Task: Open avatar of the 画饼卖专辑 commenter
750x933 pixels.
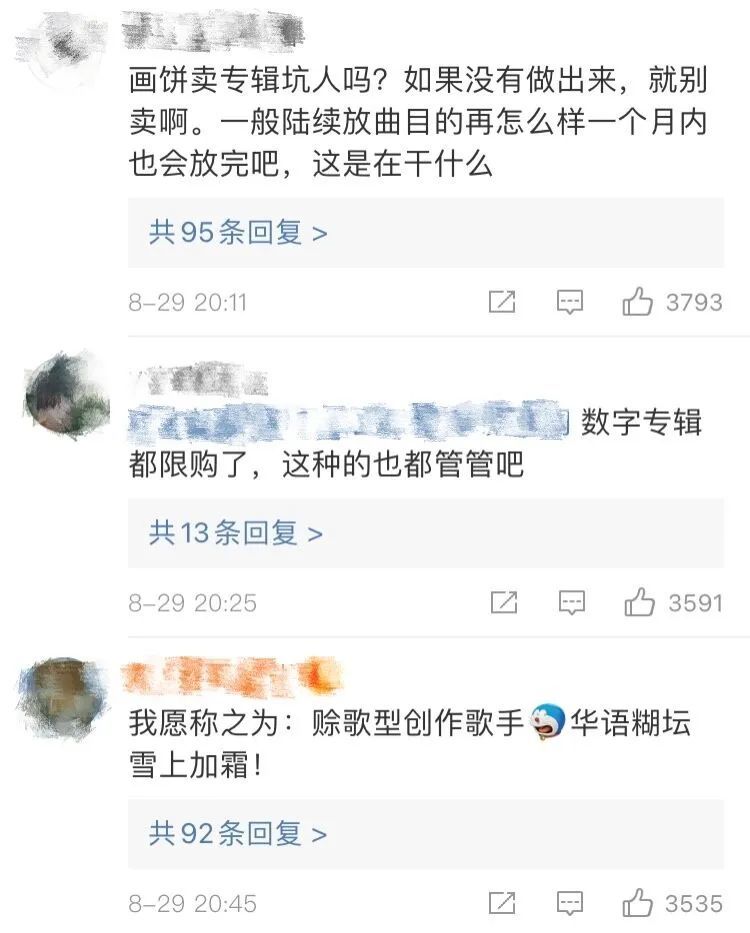Action: coord(65,45)
